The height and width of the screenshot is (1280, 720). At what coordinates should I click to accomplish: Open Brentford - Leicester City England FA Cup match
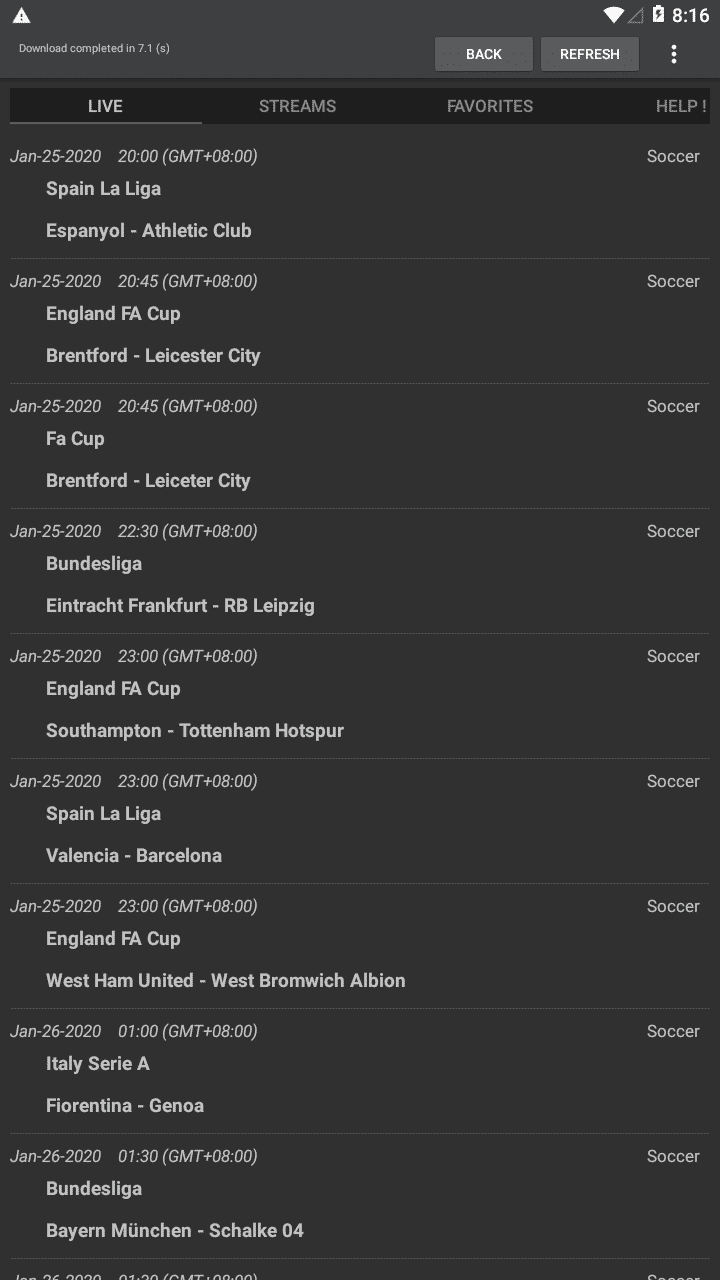click(x=360, y=321)
